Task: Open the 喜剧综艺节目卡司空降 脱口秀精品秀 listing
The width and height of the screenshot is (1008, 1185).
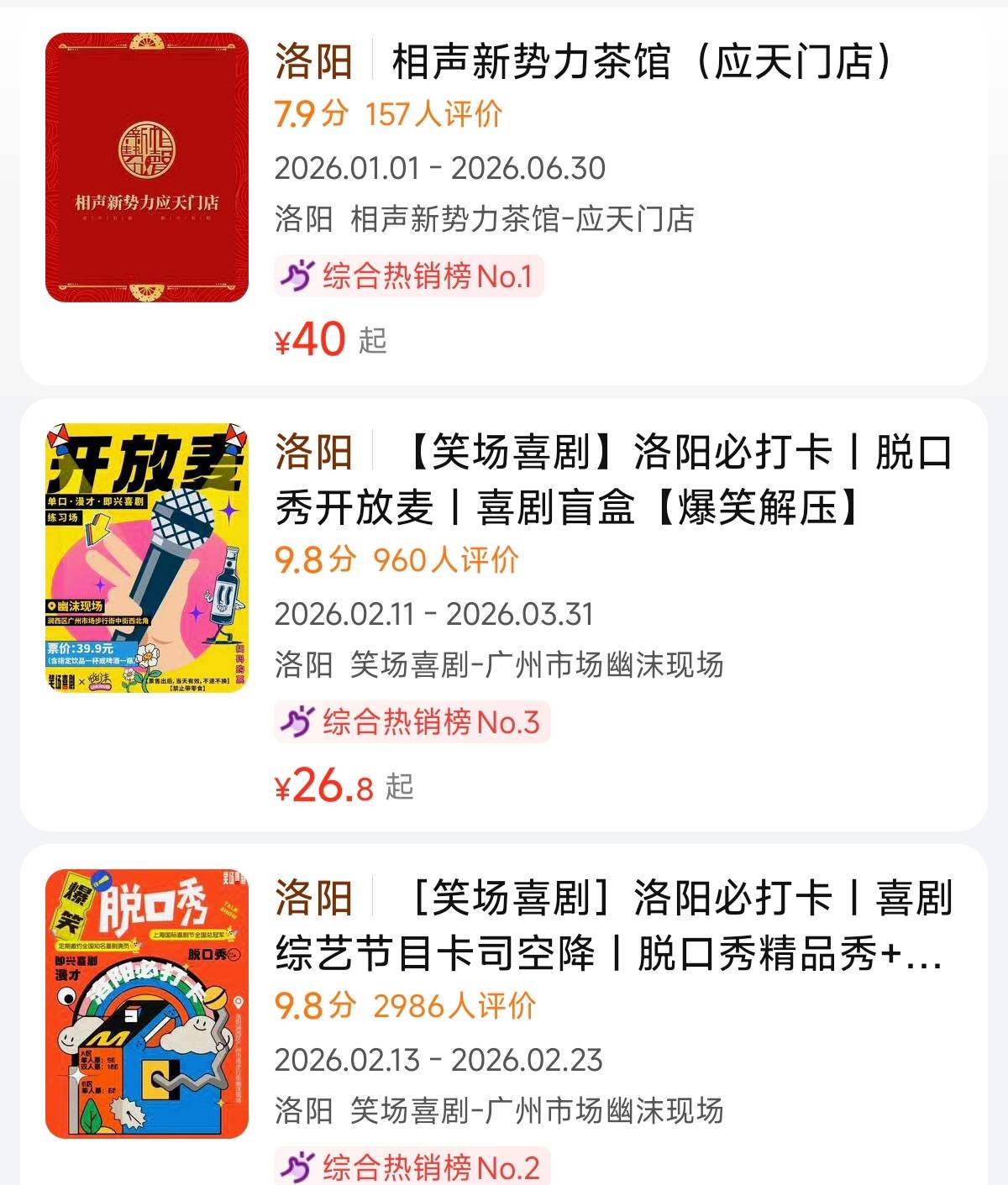Action: click(x=613, y=925)
